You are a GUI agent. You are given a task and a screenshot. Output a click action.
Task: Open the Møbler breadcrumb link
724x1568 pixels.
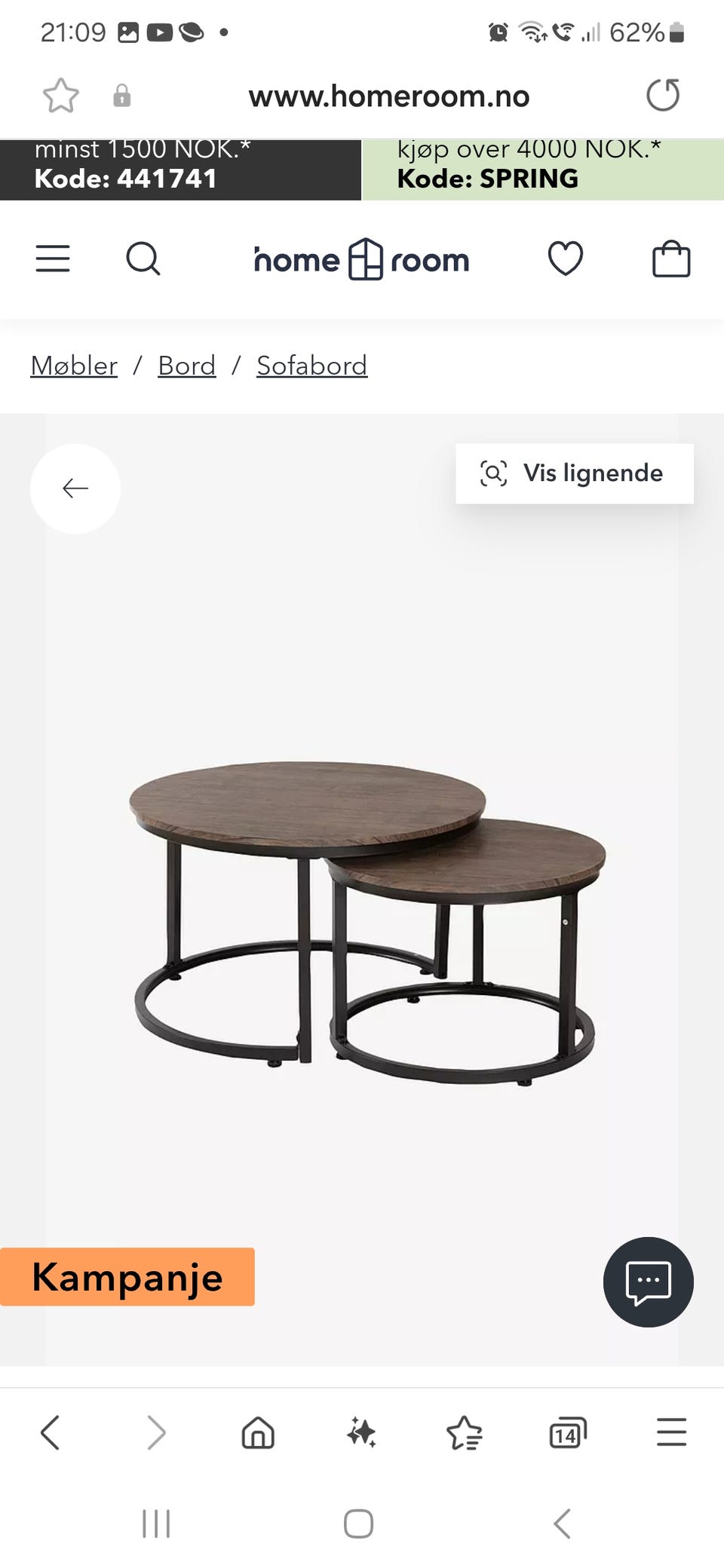pos(74,366)
